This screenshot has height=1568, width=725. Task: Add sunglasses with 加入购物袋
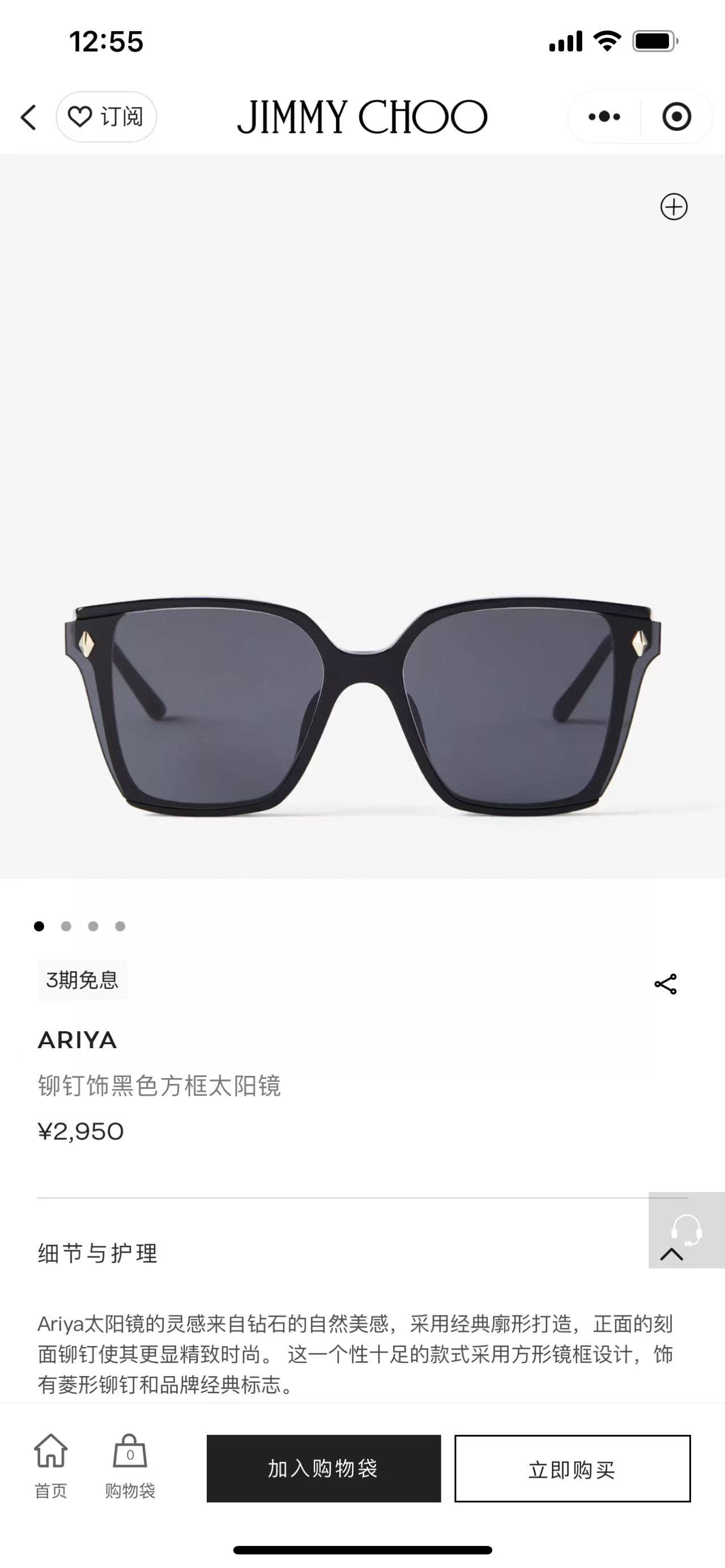(323, 1469)
